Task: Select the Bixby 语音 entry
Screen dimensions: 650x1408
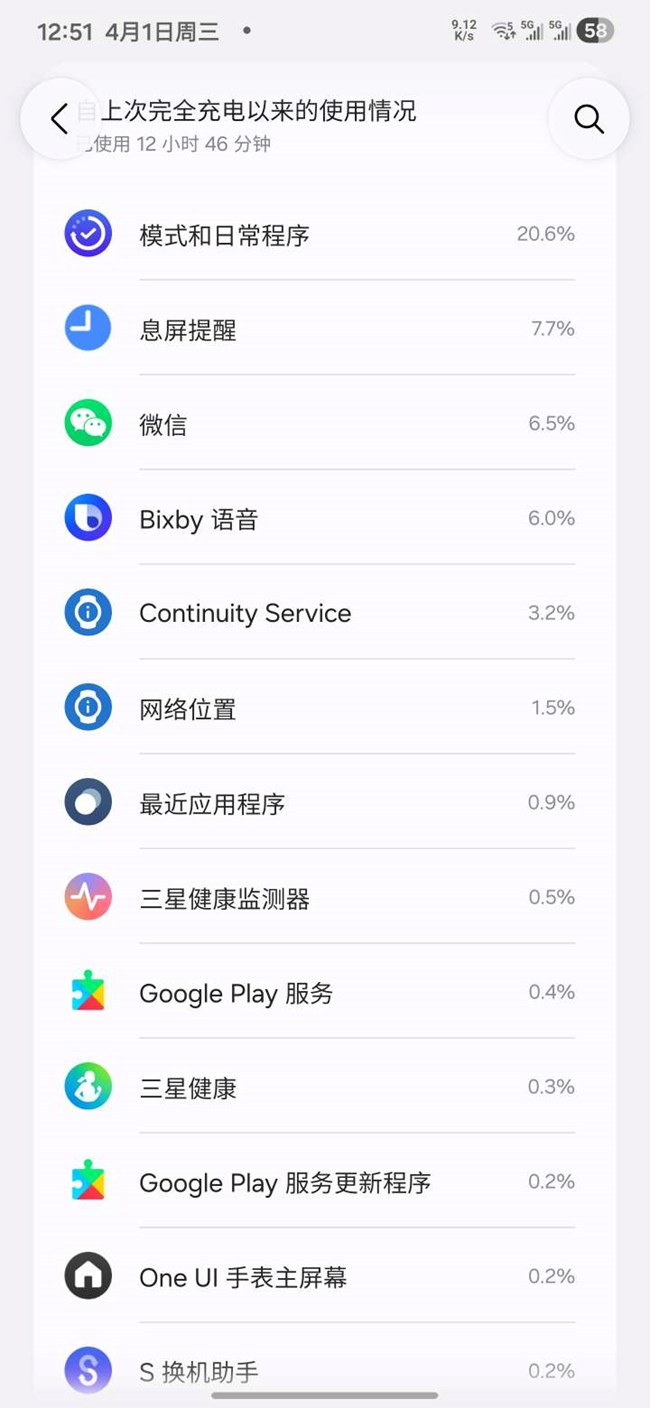Action: pyautogui.click(x=320, y=519)
